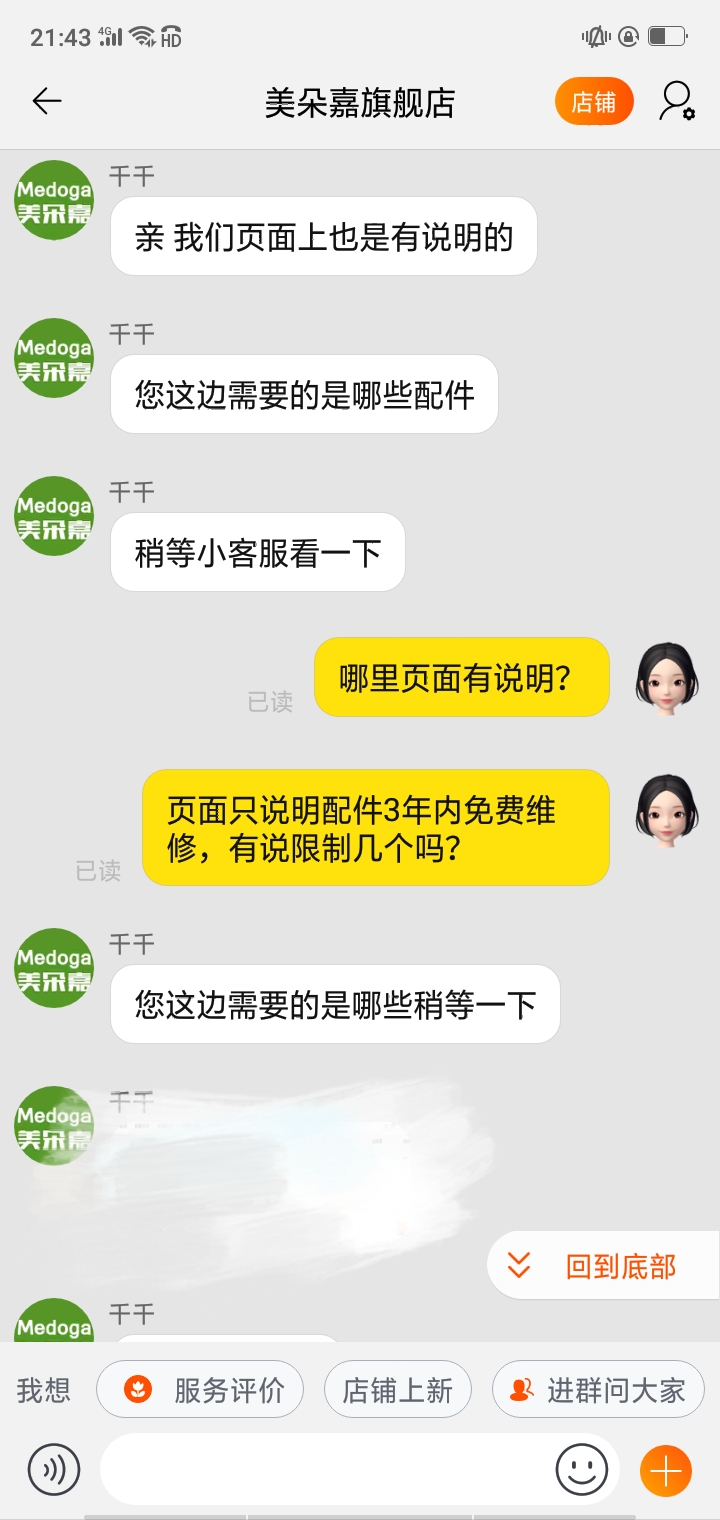Tap the back arrow to leave chat

45,101
